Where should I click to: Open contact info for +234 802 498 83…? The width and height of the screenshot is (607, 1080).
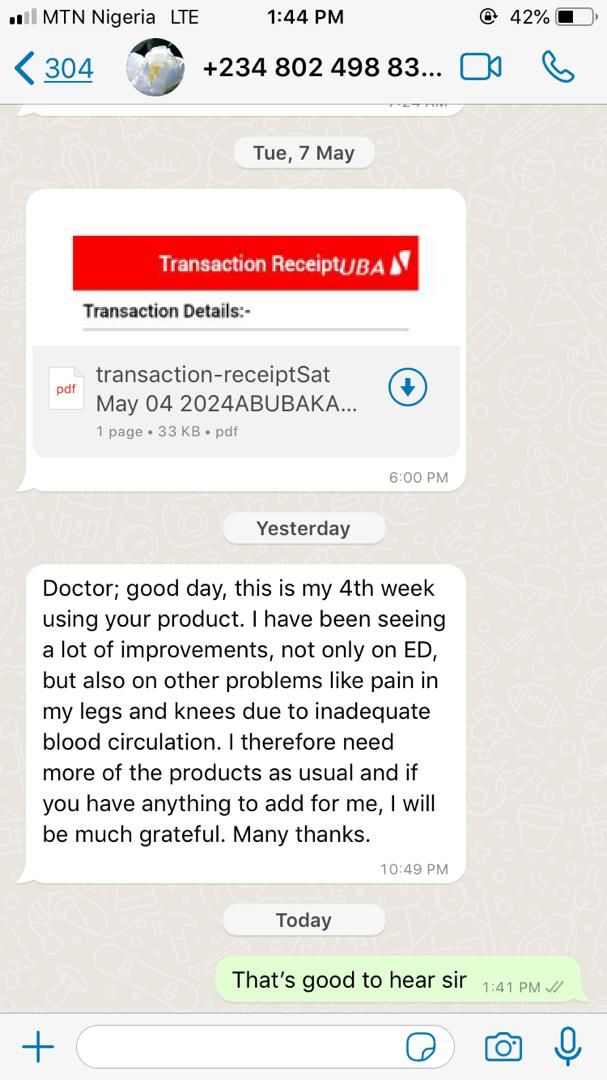[321, 68]
